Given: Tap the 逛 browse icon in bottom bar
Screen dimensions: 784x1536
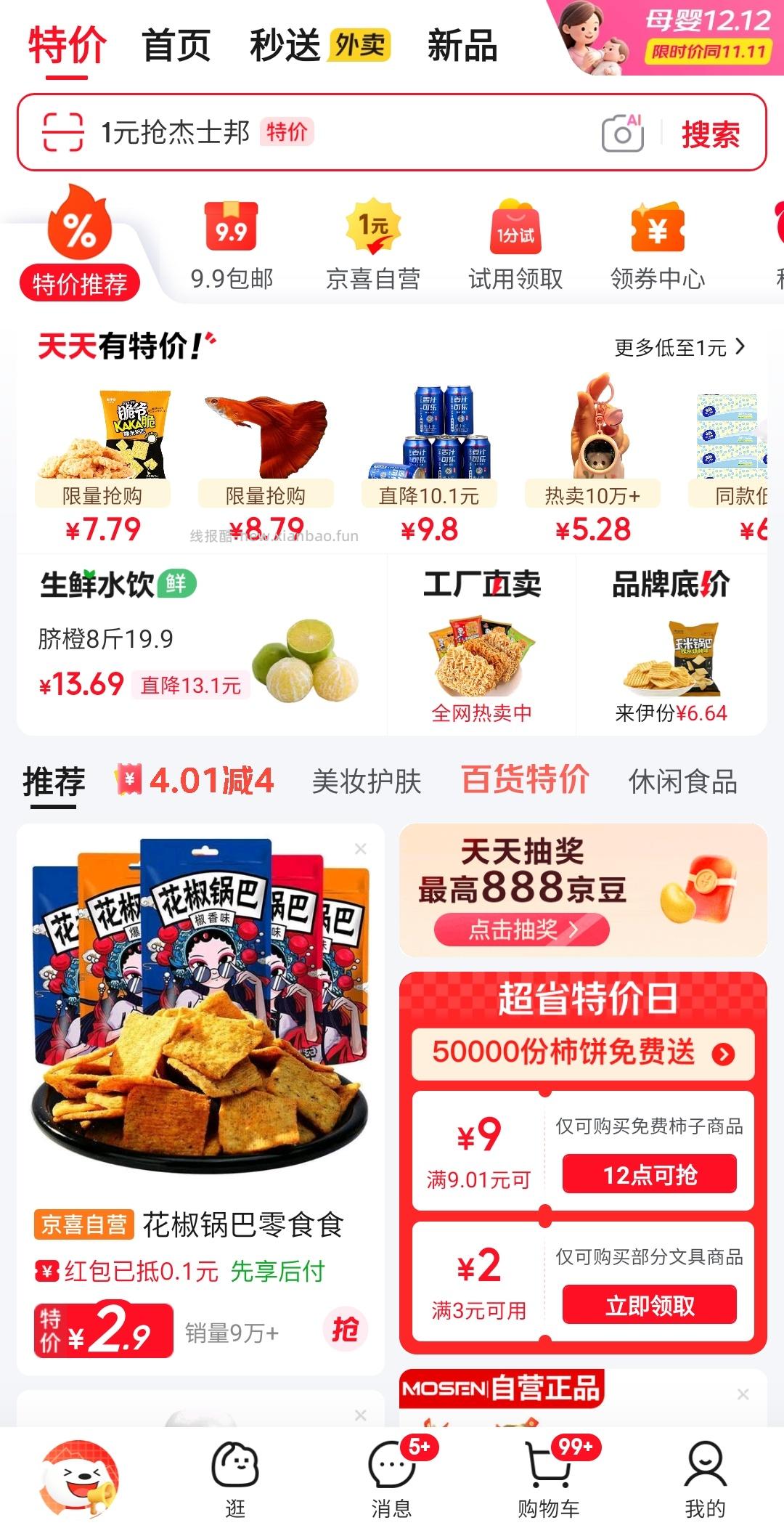Looking at the screenshot, I should (x=234, y=1478).
